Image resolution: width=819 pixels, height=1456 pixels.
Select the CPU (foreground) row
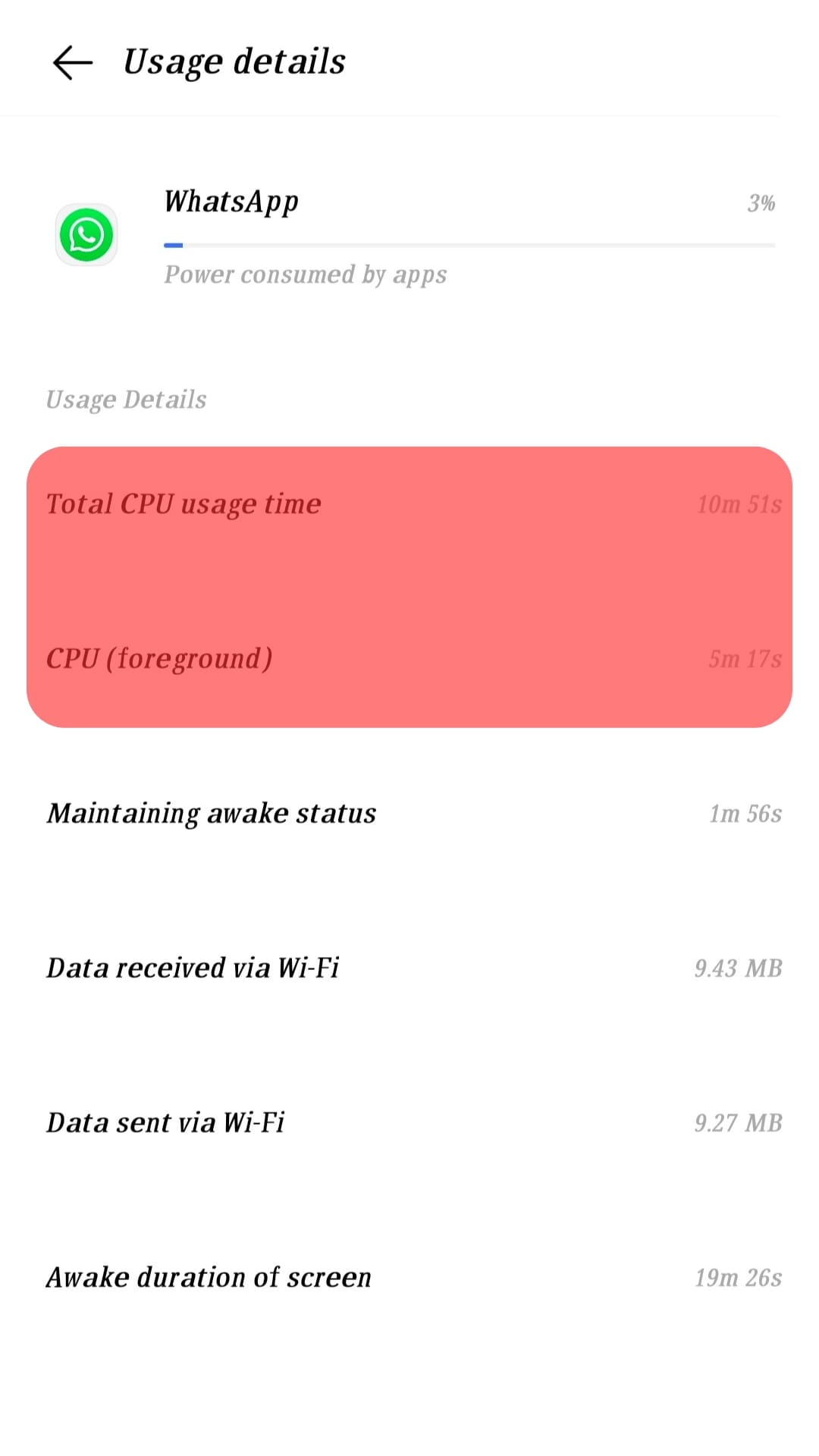(x=409, y=659)
